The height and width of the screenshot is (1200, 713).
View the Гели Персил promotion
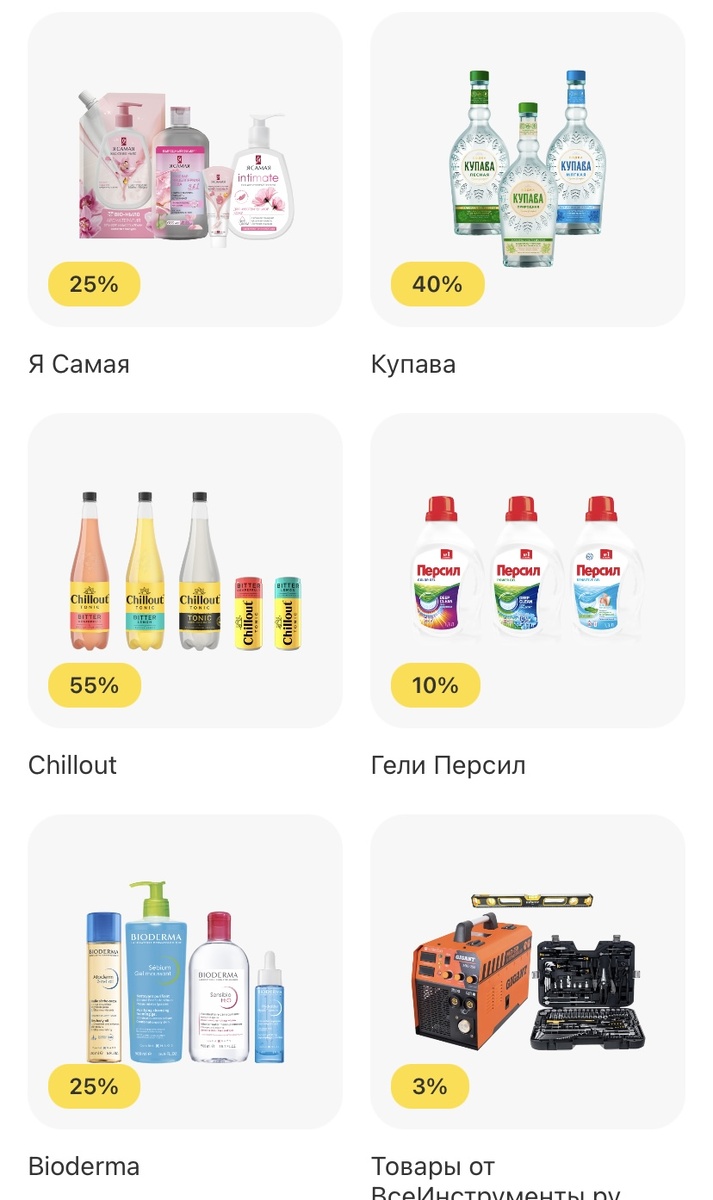click(x=528, y=570)
